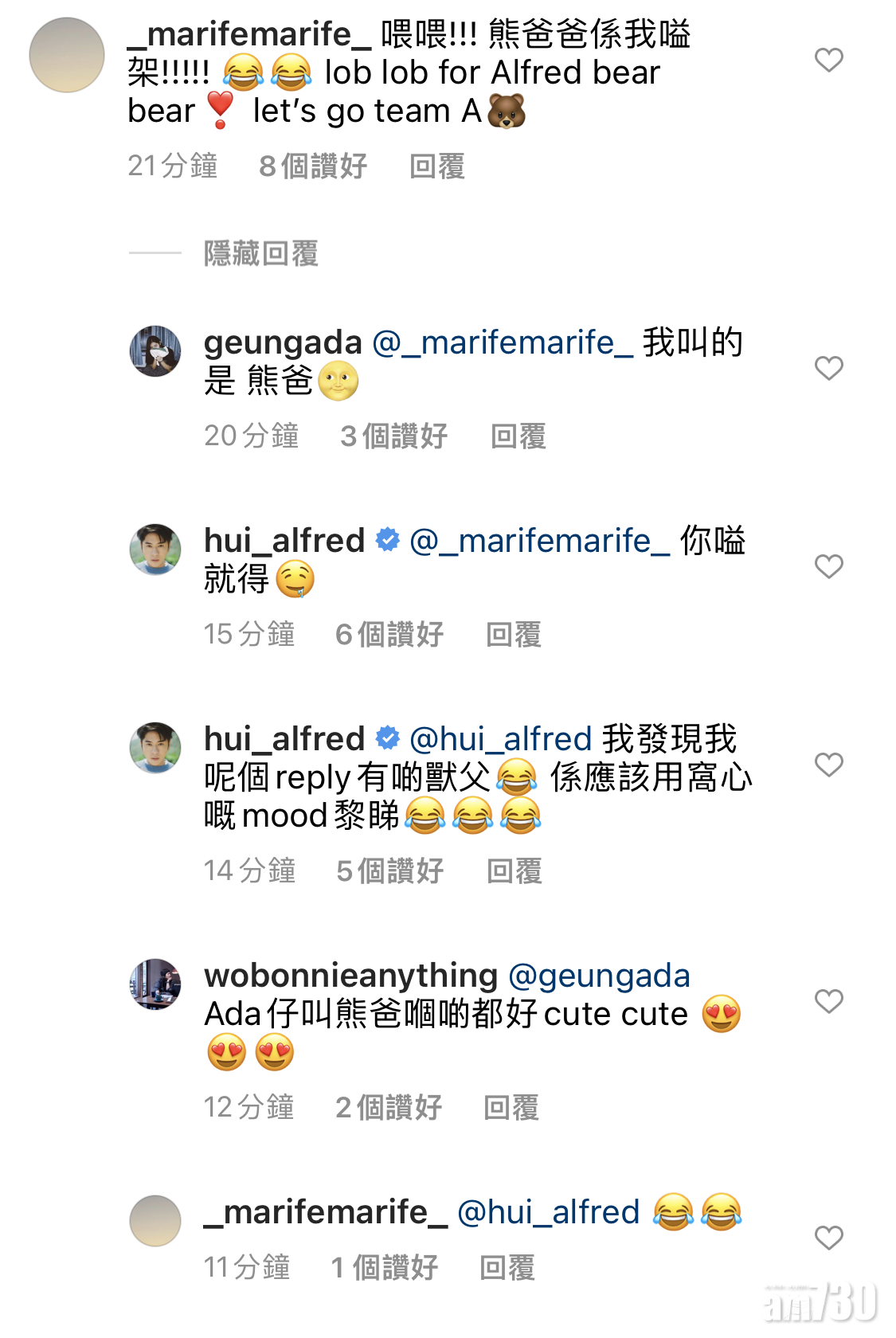Reply to wobonnieanything's 12分鐘 comment

click(x=511, y=1108)
